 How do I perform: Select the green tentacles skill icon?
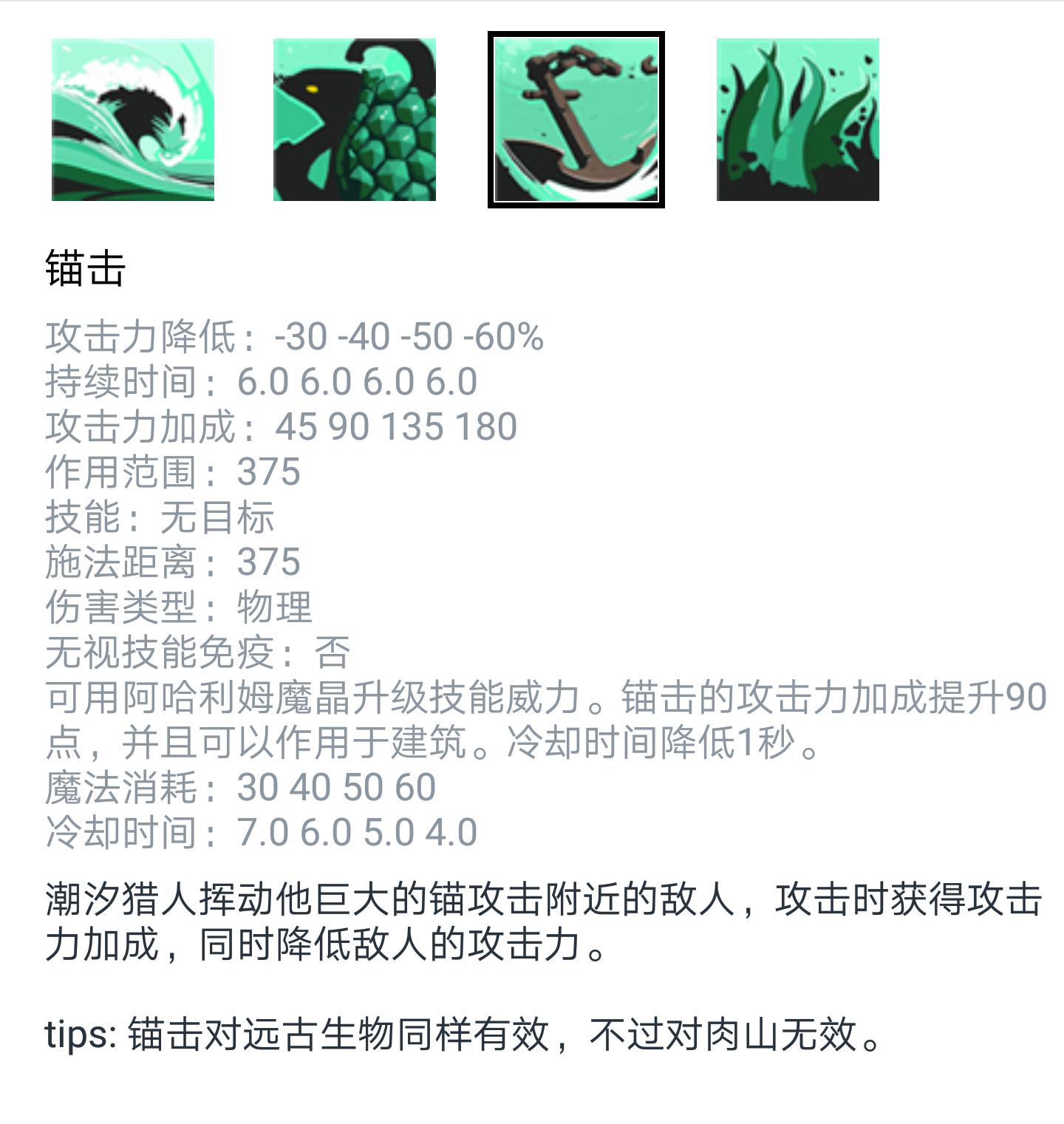(x=798, y=120)
